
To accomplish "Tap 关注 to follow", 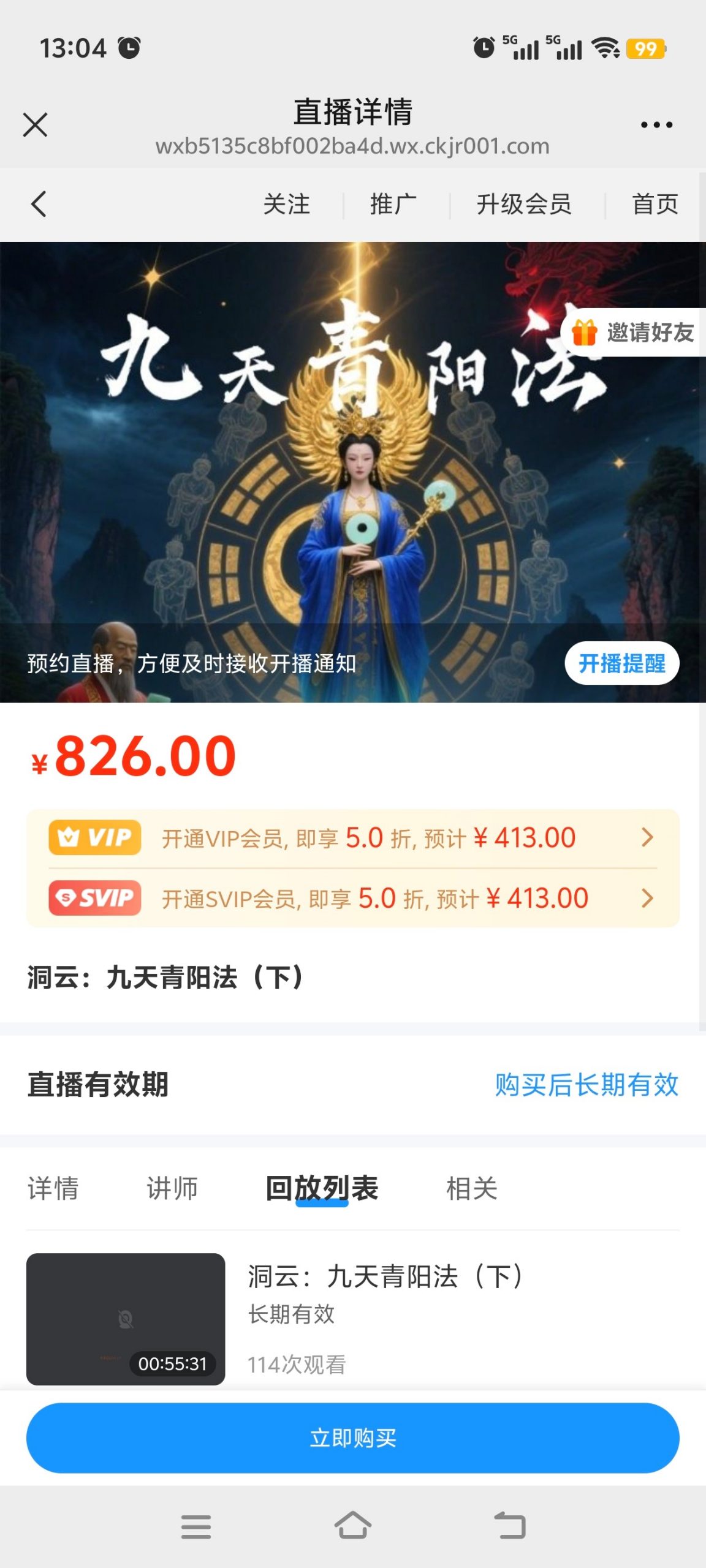I will coord(286,204).
